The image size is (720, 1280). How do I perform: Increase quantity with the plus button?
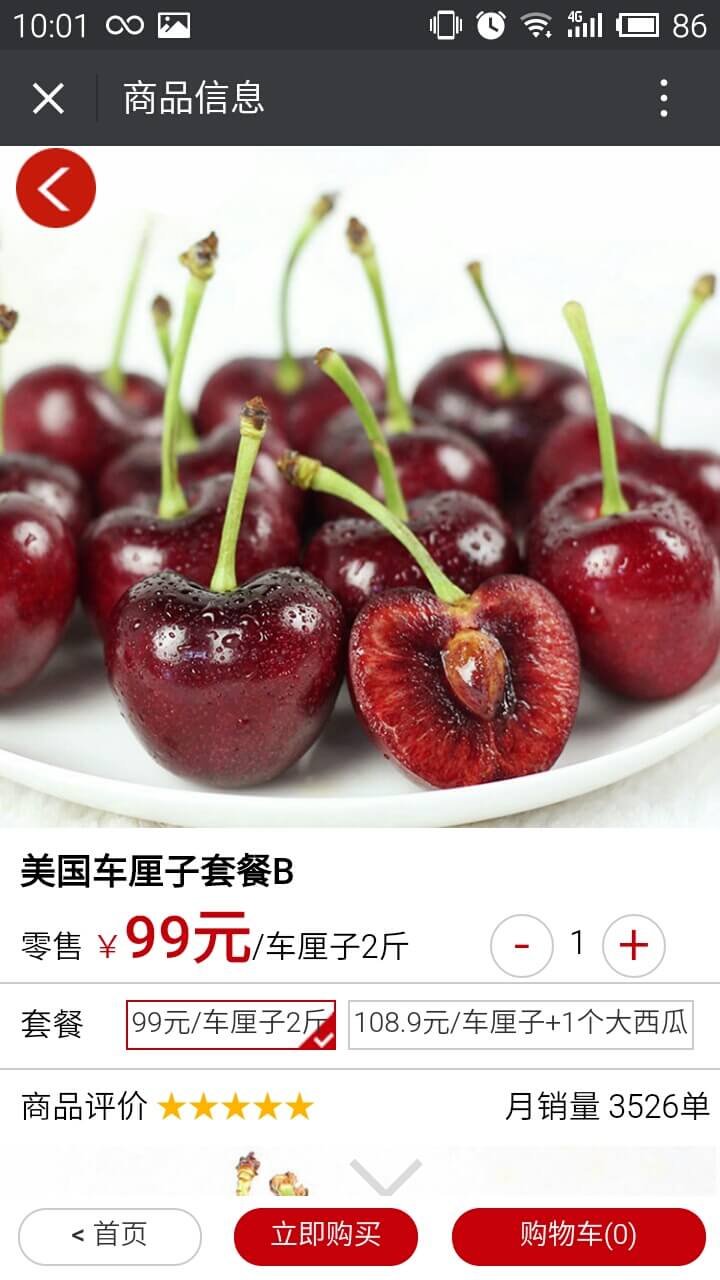click(634, 945)
